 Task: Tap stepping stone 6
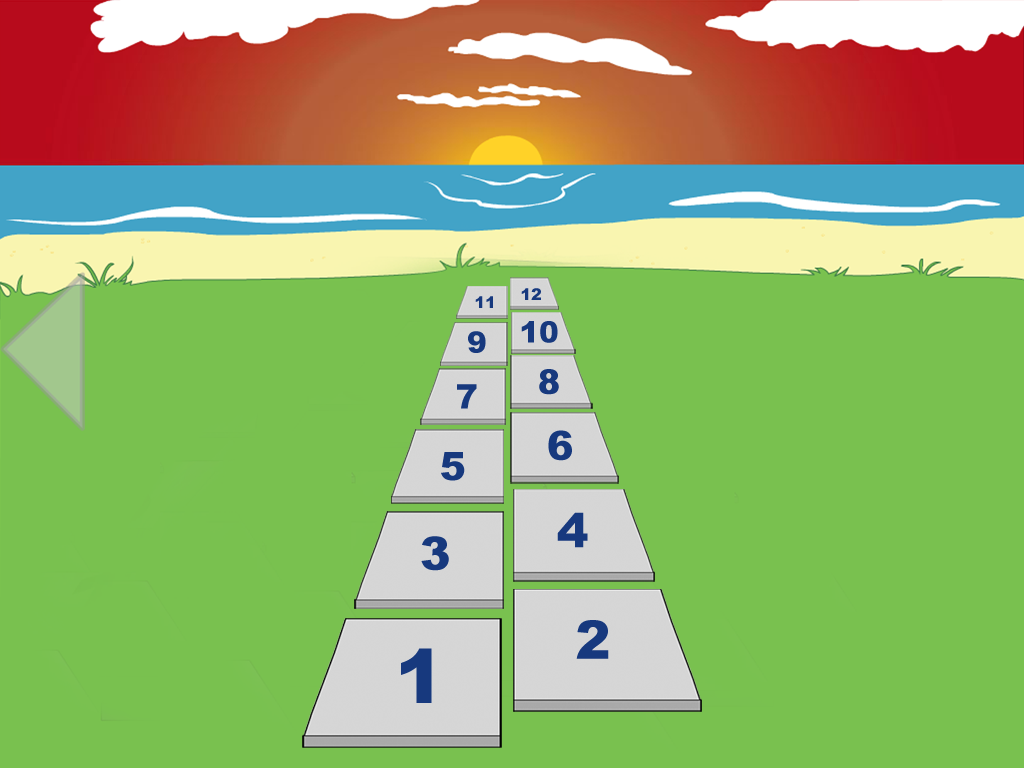click(561, 445)
